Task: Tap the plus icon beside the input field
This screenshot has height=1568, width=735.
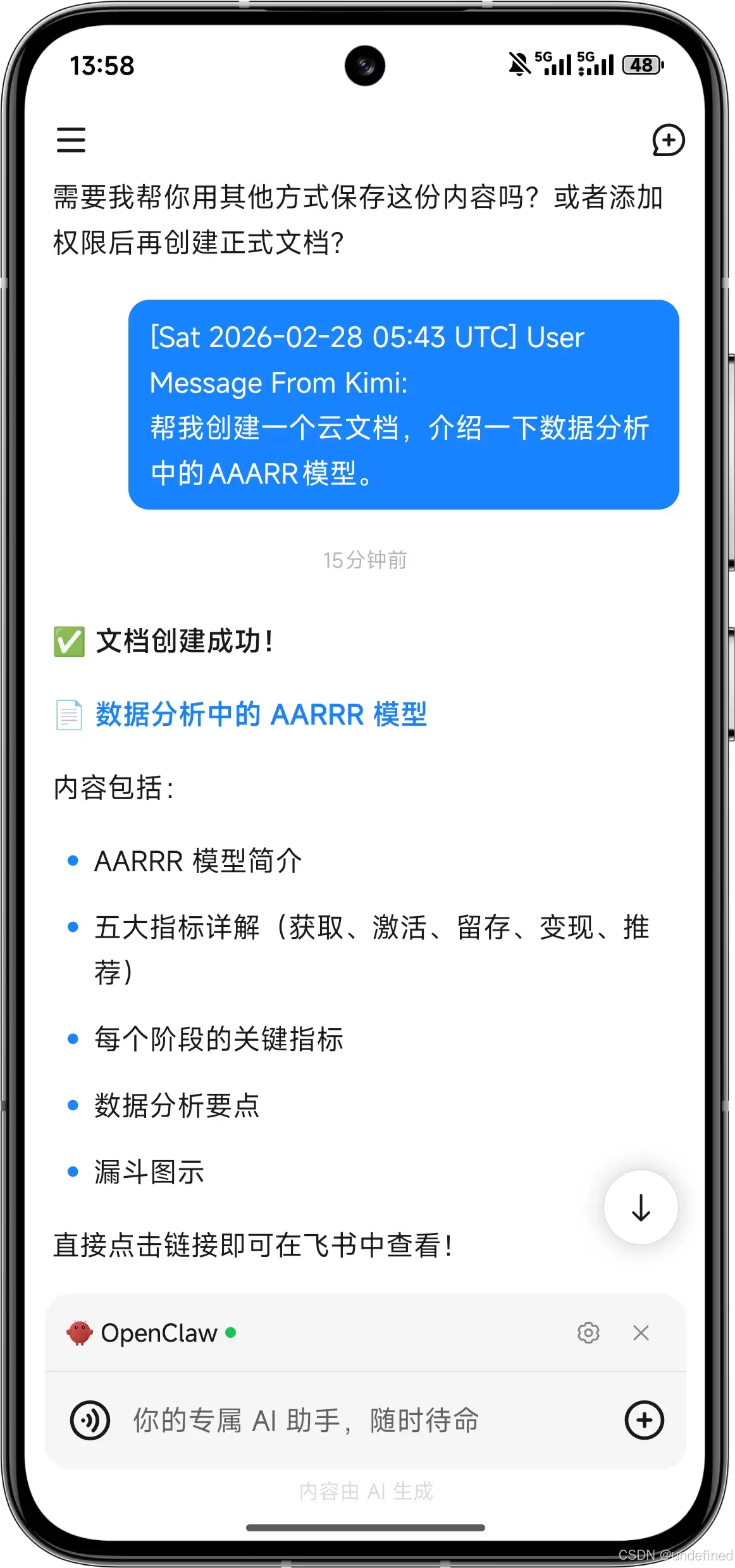Action: 645,1419
